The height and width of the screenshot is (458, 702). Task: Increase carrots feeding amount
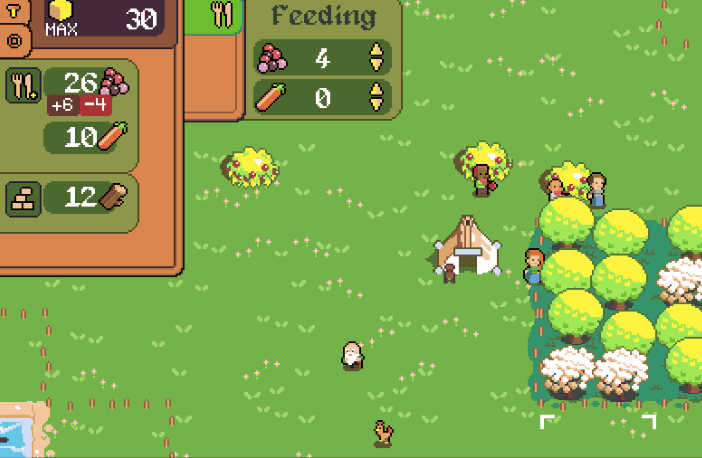coord(376,90)
